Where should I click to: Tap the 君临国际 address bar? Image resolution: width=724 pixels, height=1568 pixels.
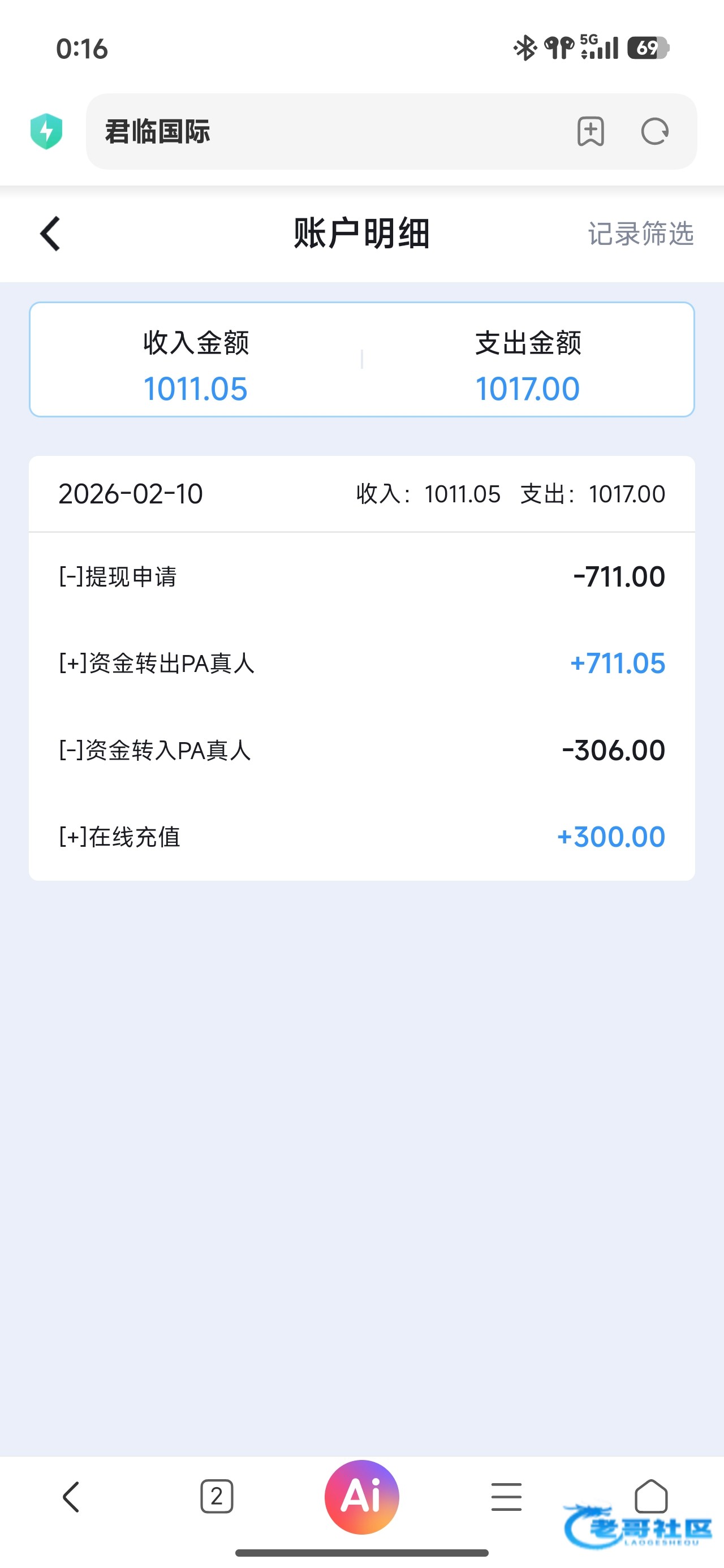pyautogui.click(x=329, y=131)
